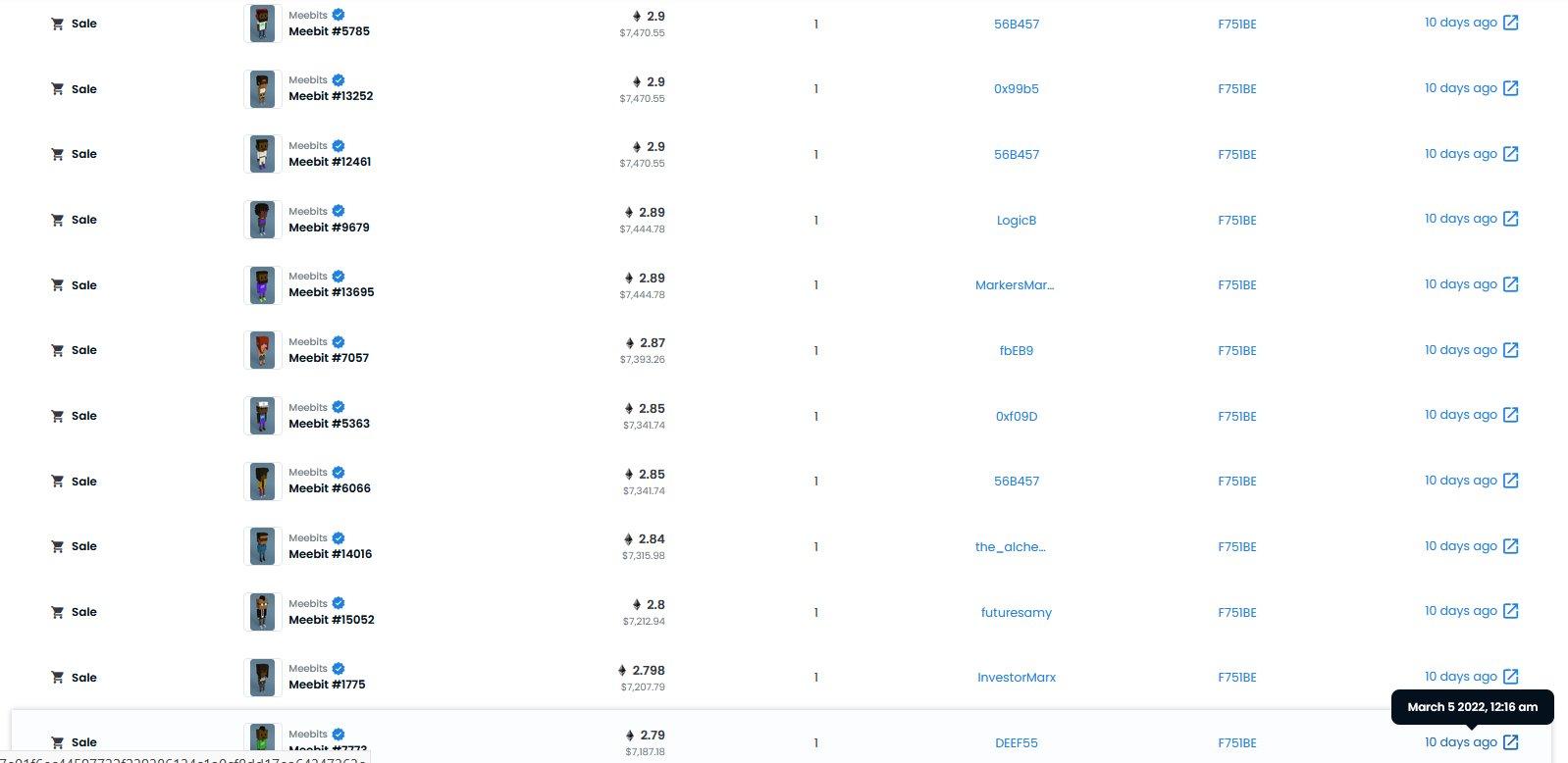View seller profile InvestorMarx
1568x763 pixels.
click(x=1016, y=678)
